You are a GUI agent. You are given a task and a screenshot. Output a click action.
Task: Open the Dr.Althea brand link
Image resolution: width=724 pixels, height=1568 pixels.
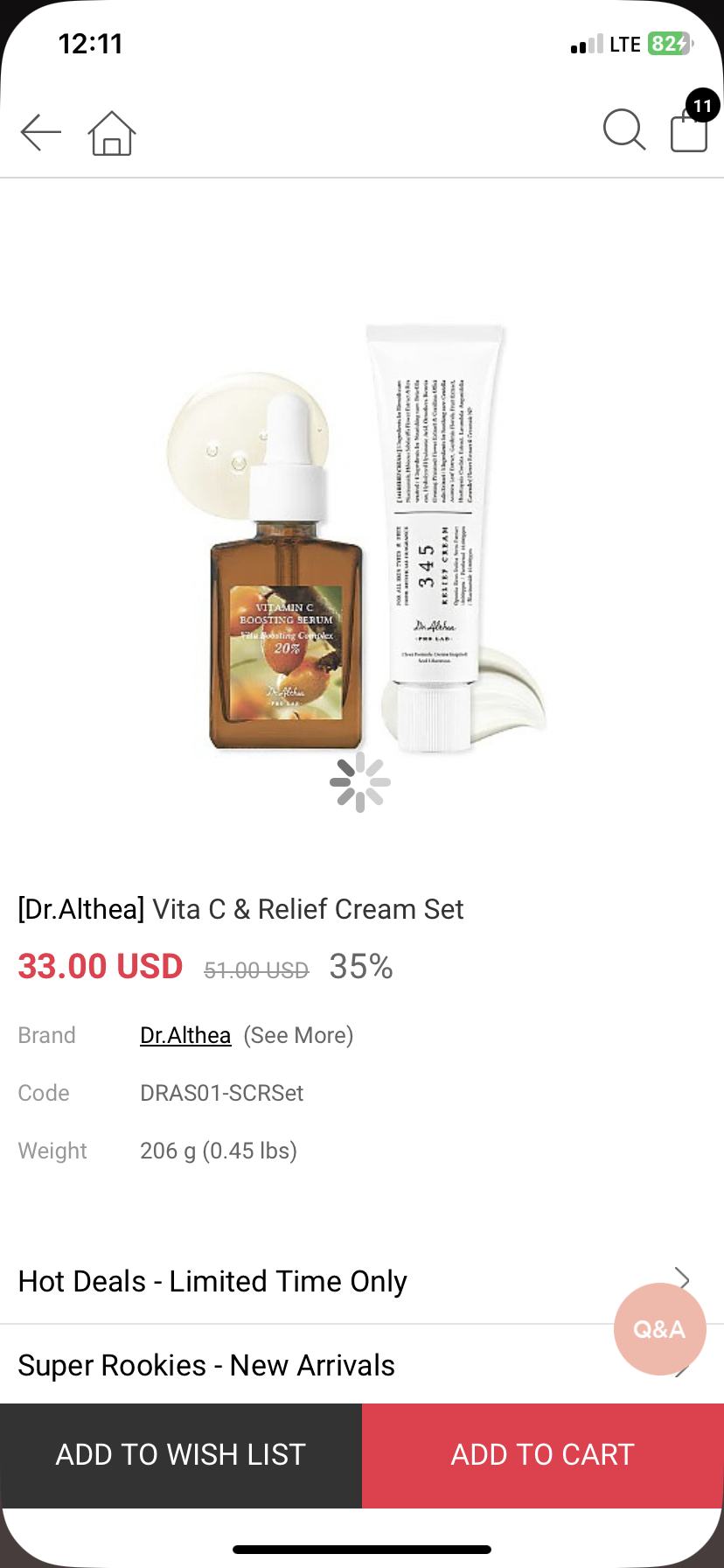pos(185,1035)
